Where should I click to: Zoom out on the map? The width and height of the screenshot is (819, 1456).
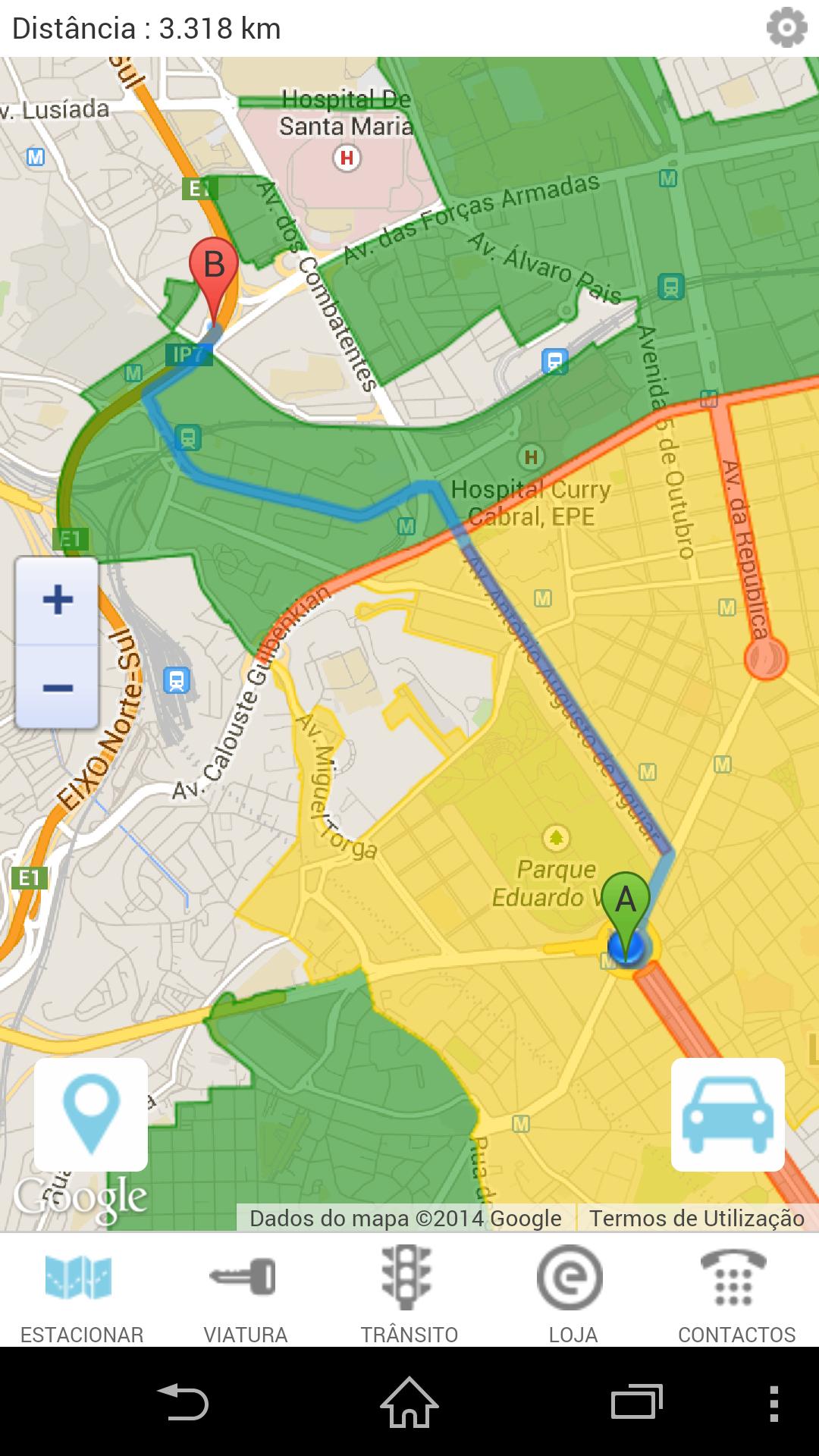coord(58,688)
